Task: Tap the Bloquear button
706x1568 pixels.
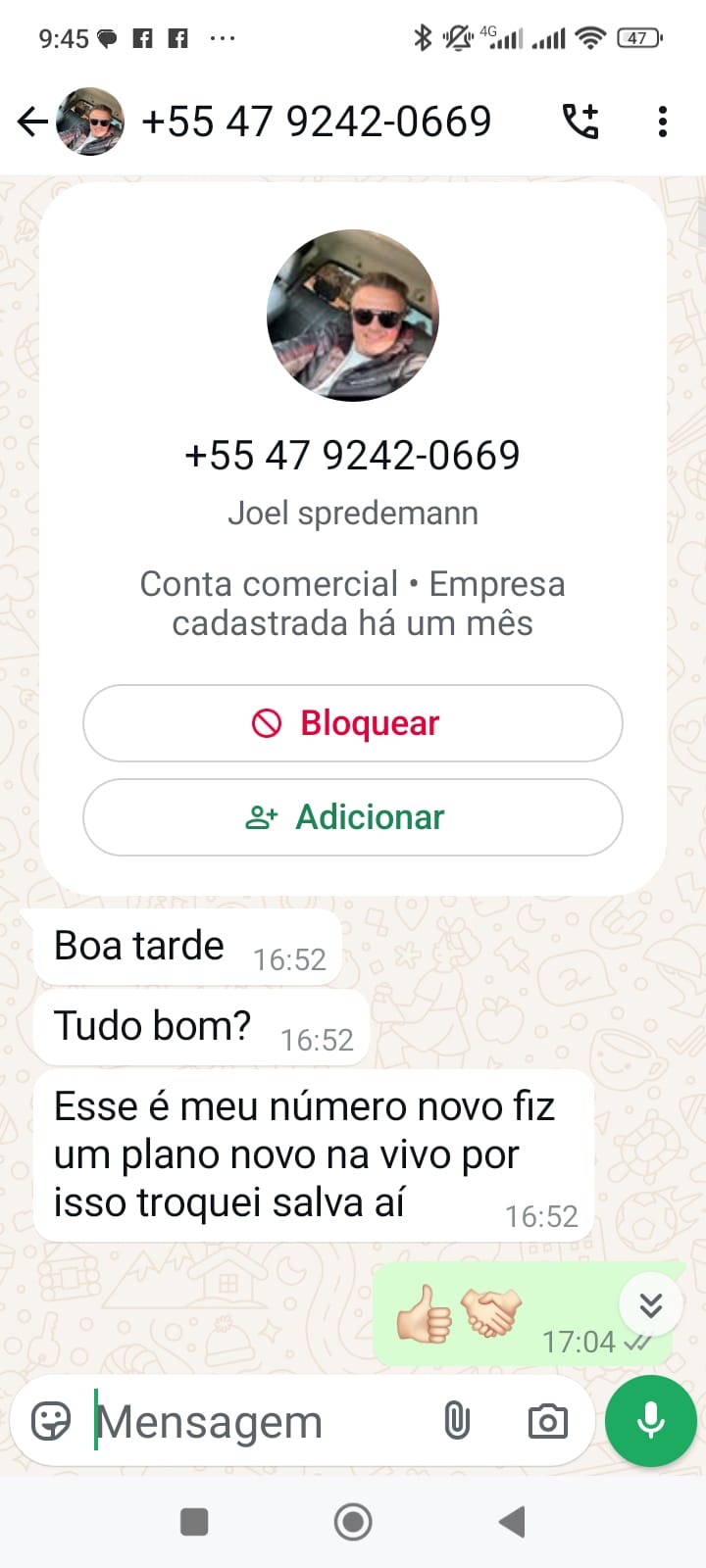Action: click(353, 723)
